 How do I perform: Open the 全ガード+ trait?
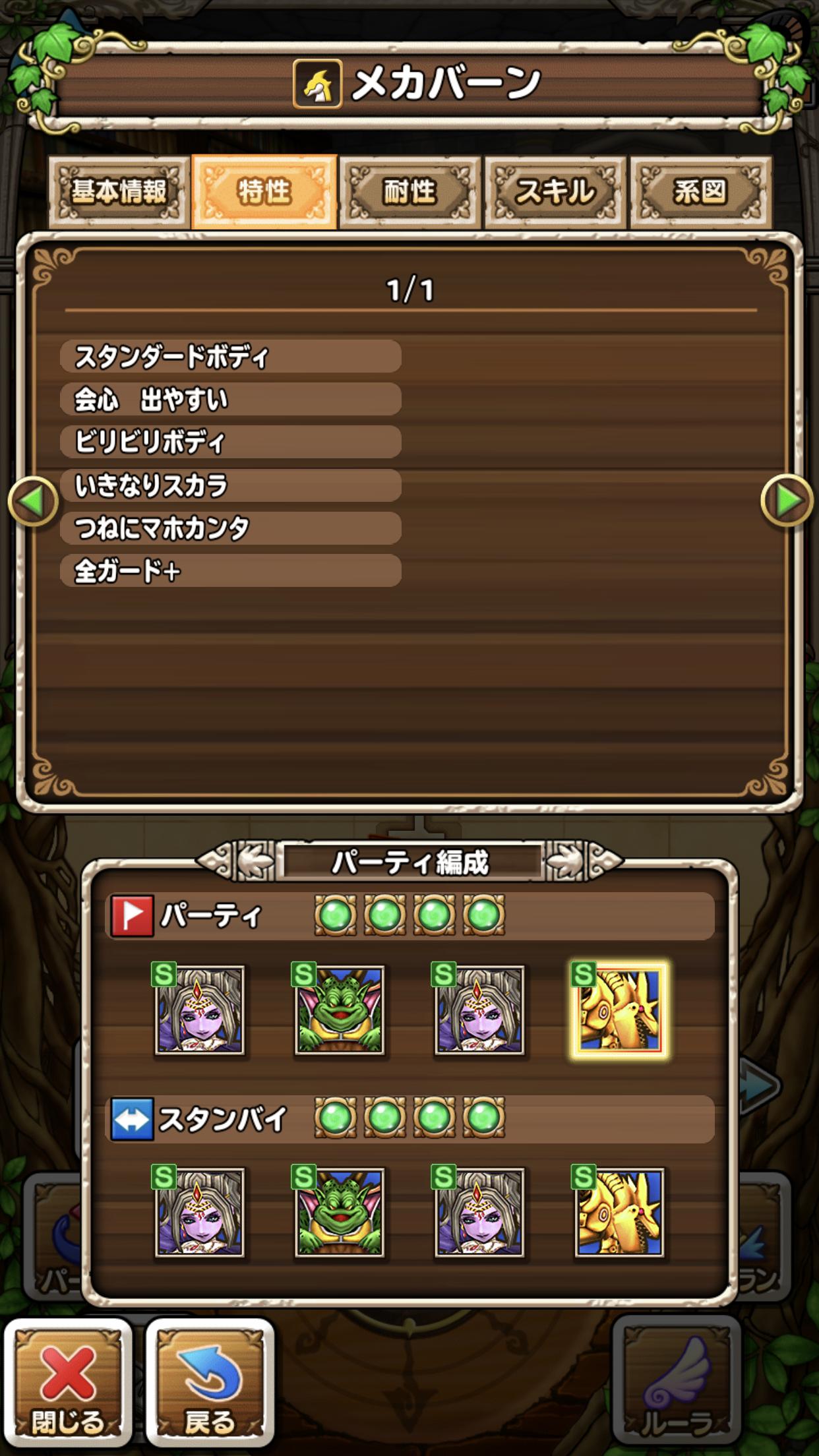(x=231, y=571)
